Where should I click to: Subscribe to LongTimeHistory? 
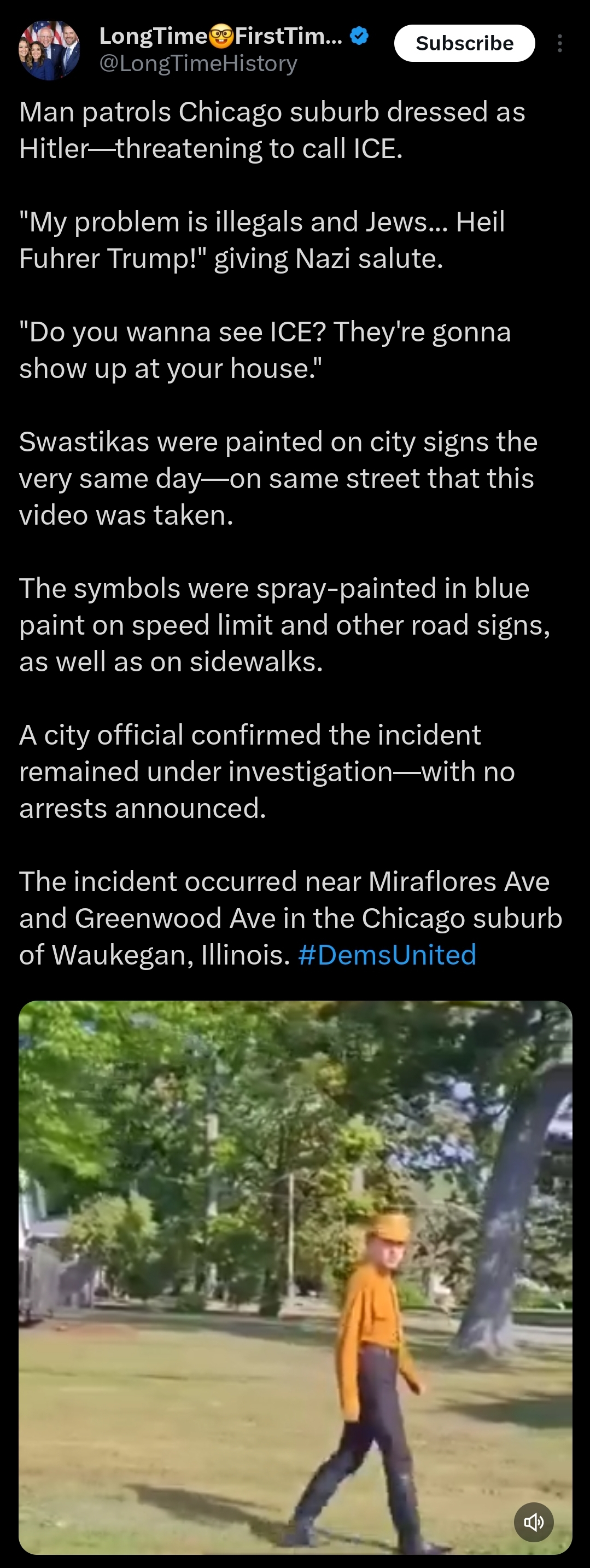click(x=464, y=43)
